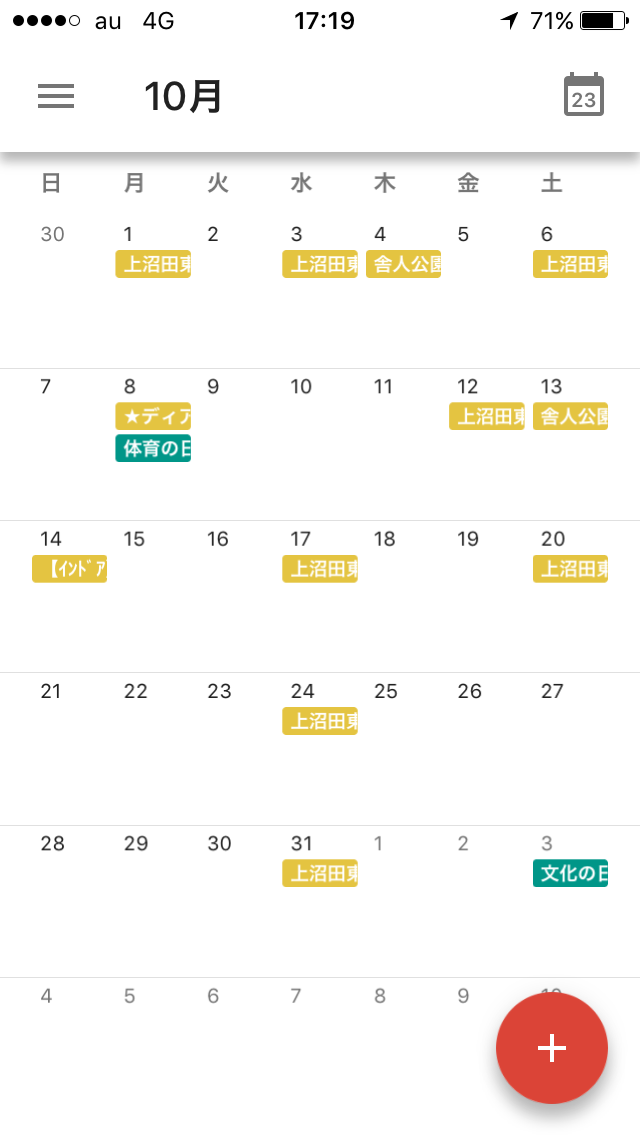Open the 体育の日 holiday on the 8th
The width and height of the screenshot is (640, 1136).
coord(153,448)
